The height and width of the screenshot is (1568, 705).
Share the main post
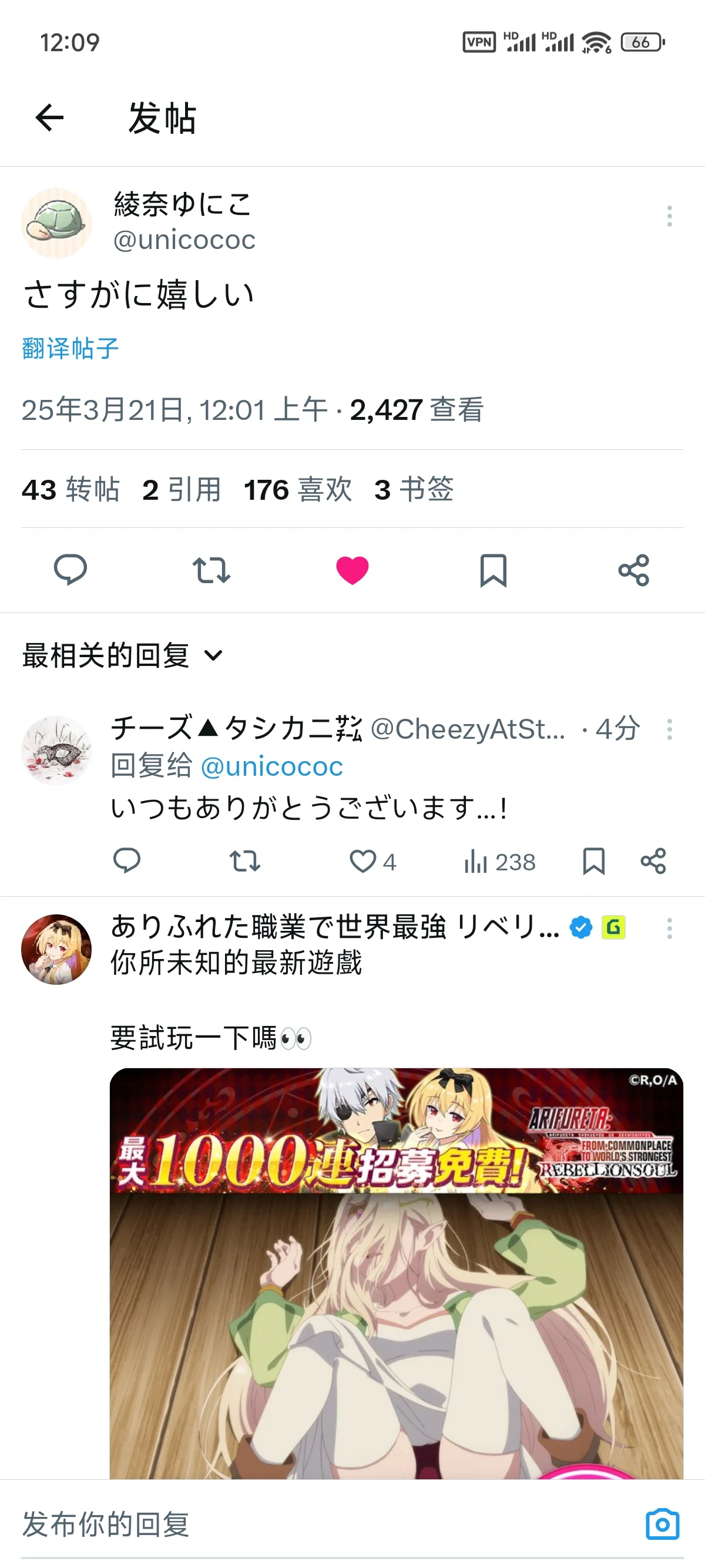pos(634,570)
